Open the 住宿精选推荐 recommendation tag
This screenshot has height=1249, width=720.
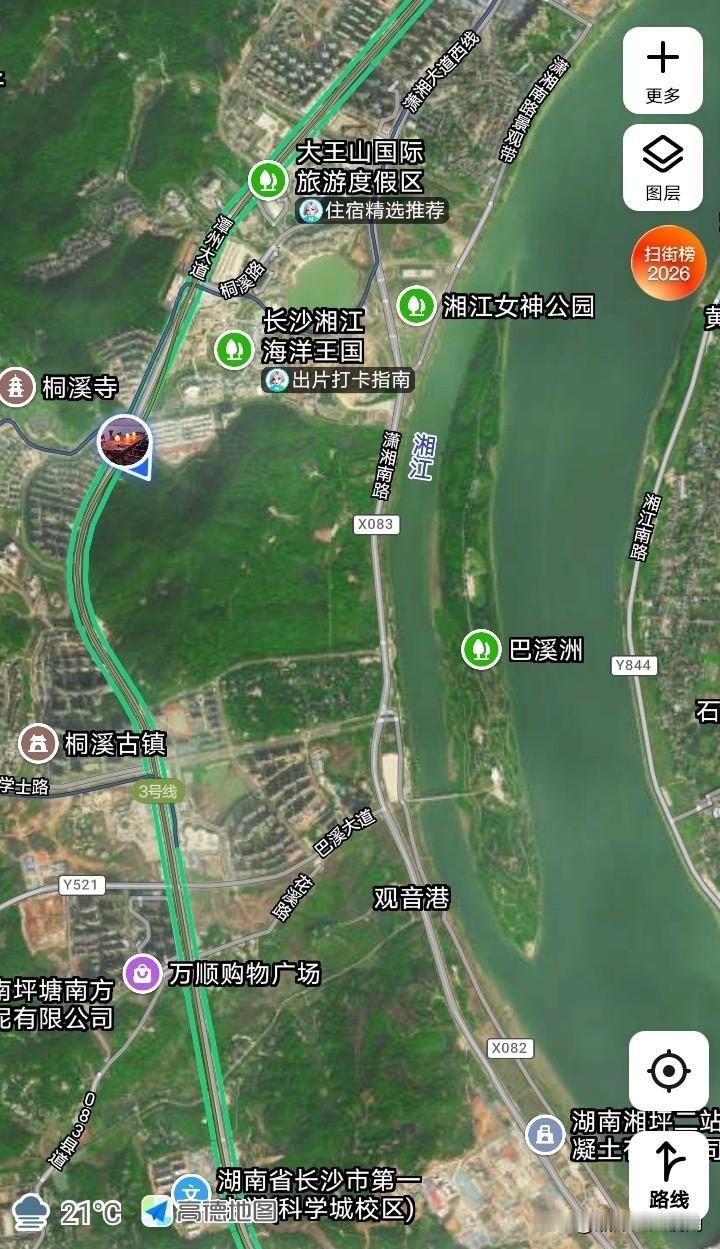373,211
